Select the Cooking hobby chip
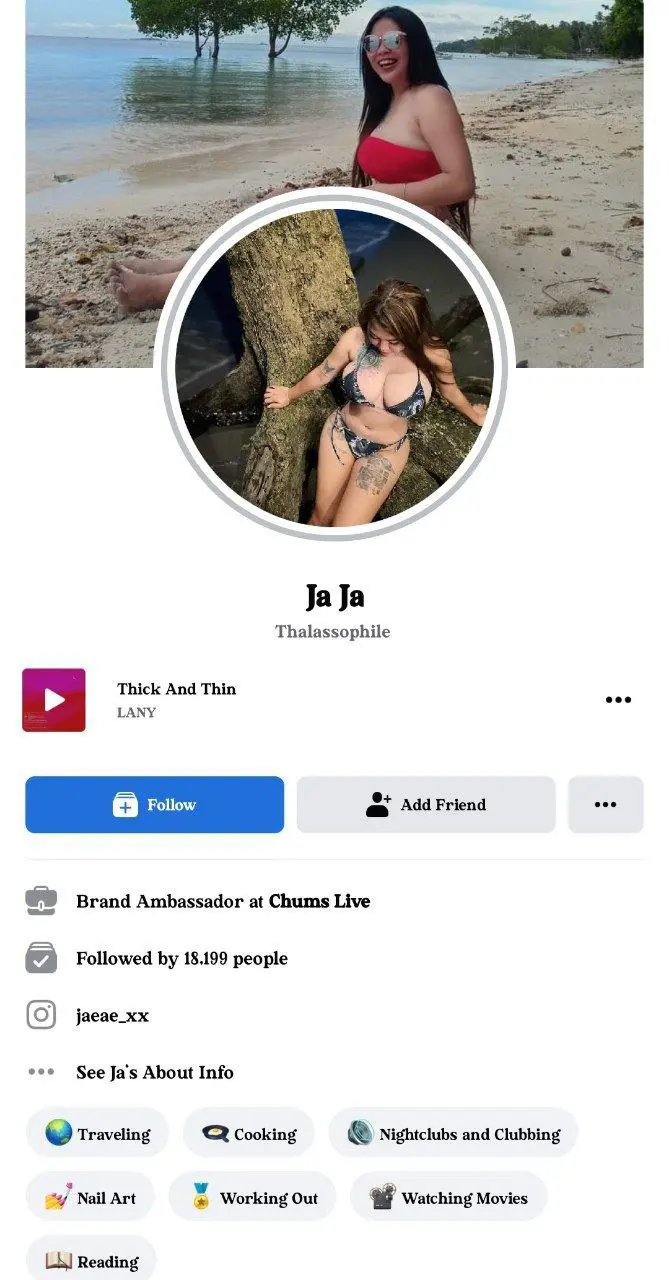Screen dimensions: 669x1280 tap(249, 1133)
